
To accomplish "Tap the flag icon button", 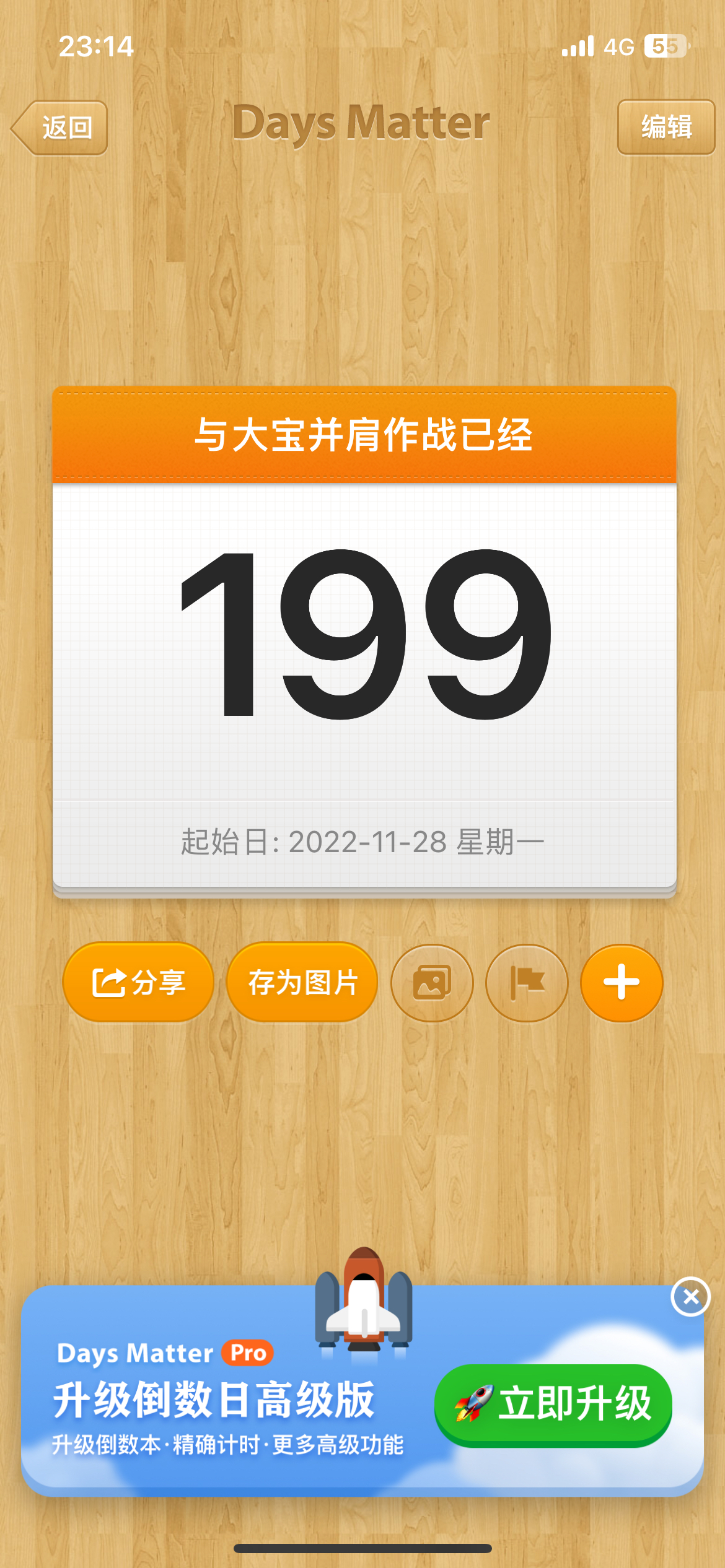I will (x=527, y=983).
